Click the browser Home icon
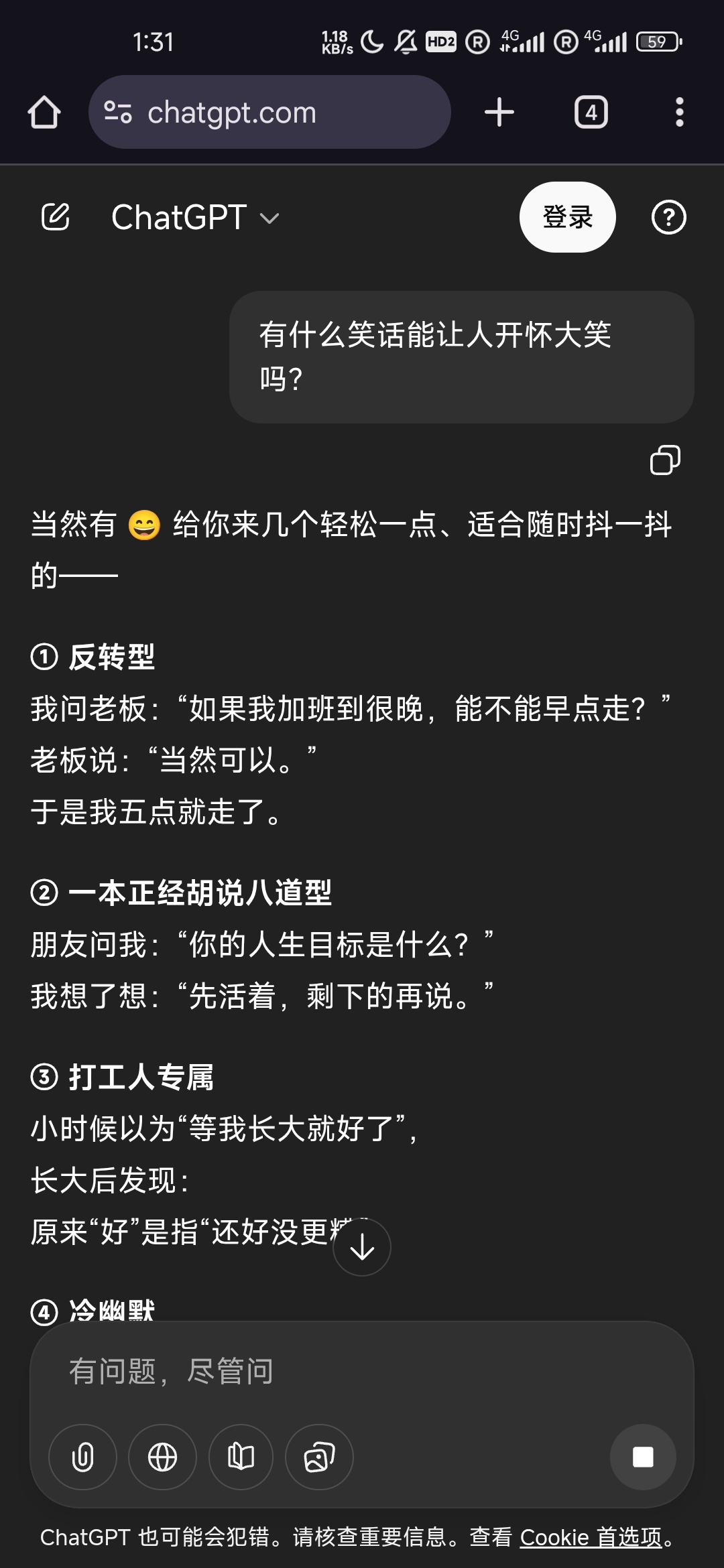 (x=43, y=112)
